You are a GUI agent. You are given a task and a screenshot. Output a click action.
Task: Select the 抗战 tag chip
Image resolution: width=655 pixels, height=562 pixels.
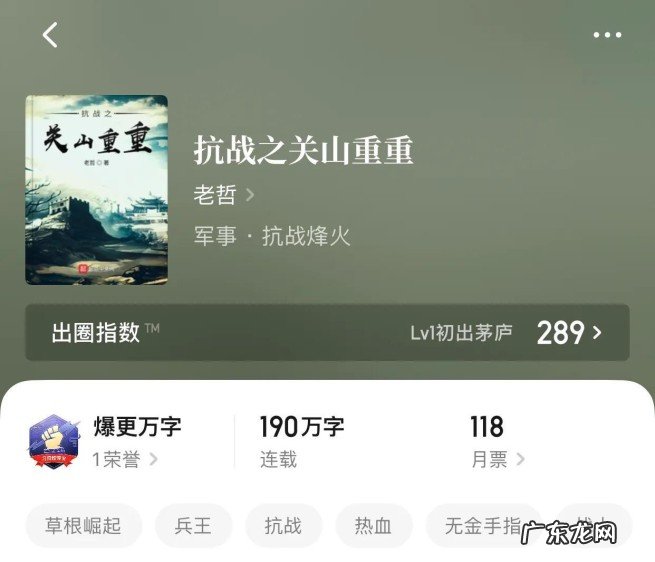(x=283, y=526)
